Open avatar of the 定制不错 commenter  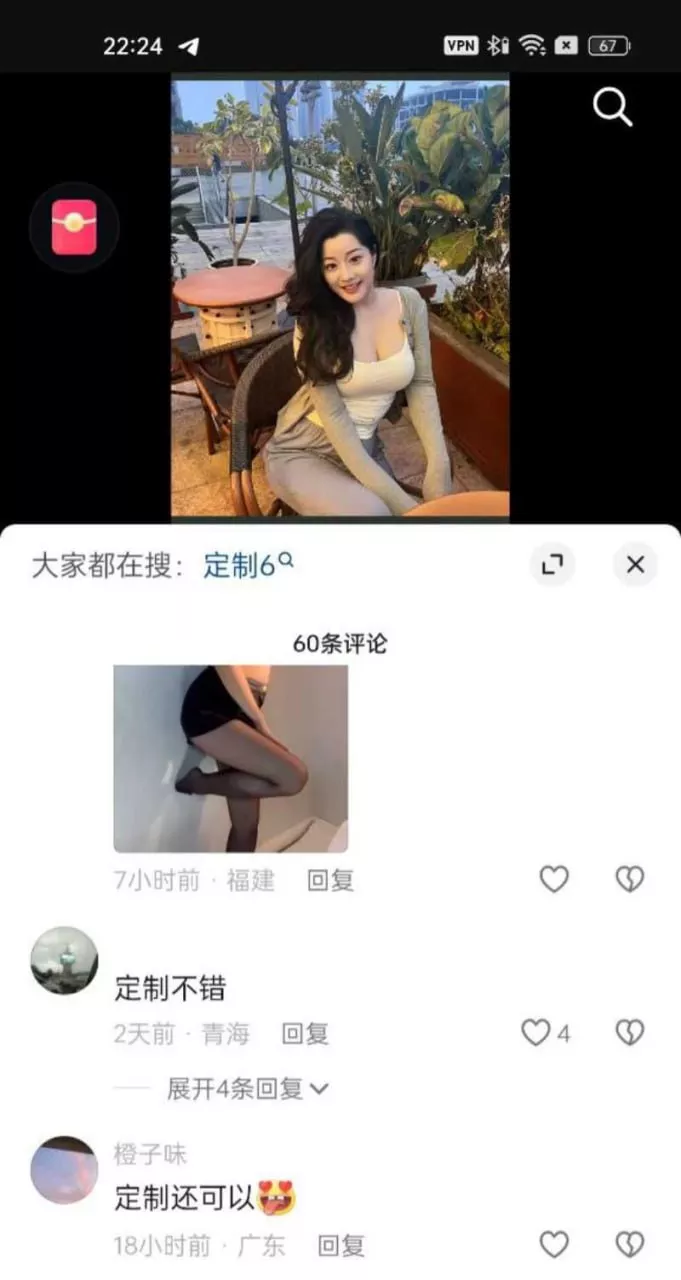coord(65,960)
